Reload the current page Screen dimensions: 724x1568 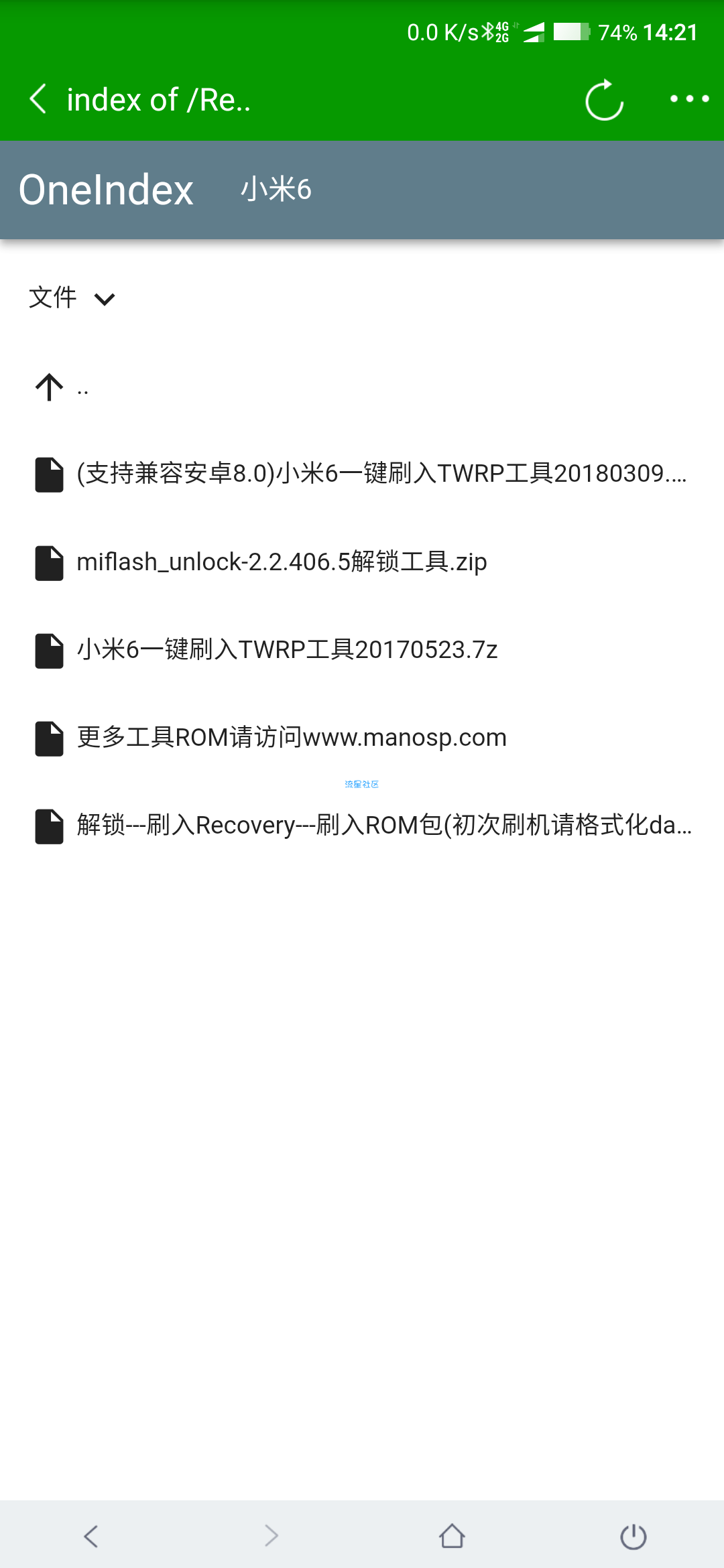(x=604, y=100)
